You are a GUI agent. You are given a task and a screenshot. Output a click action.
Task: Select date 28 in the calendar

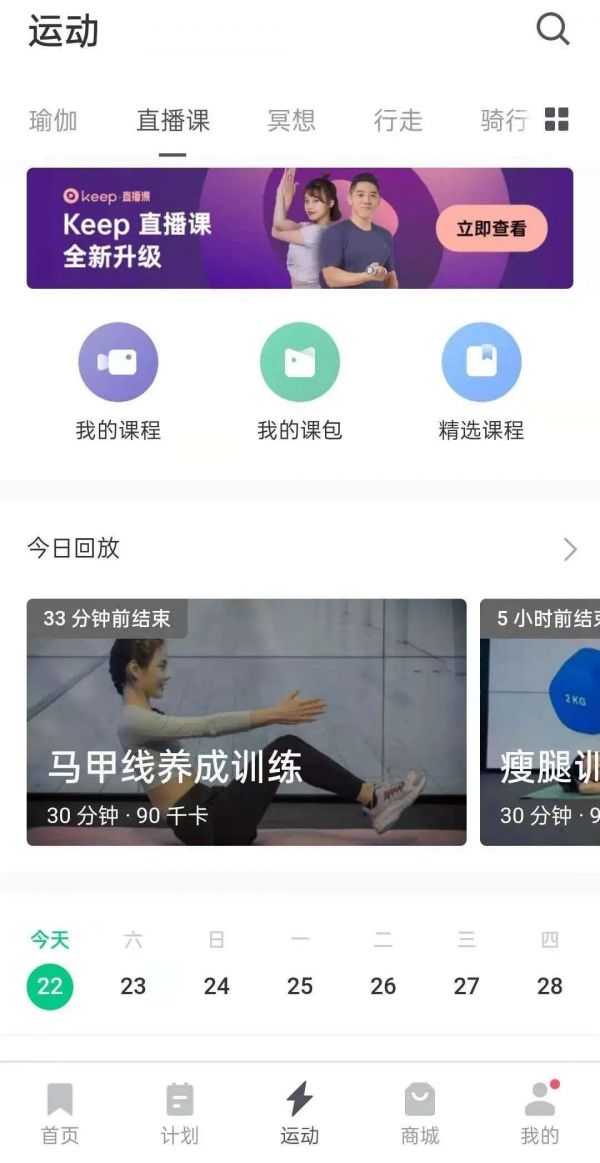click(x=550, y=986)
